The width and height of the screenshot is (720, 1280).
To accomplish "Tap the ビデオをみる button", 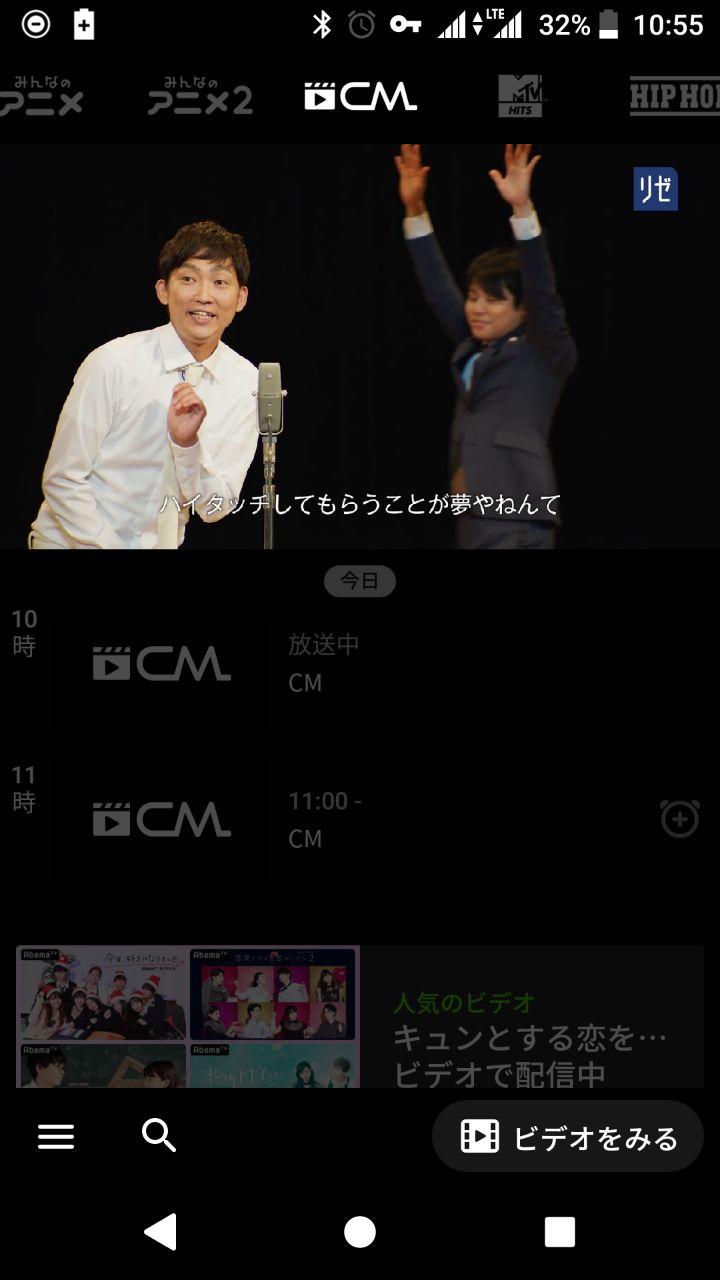I will pyautogui.click(x=568, y=1137).
